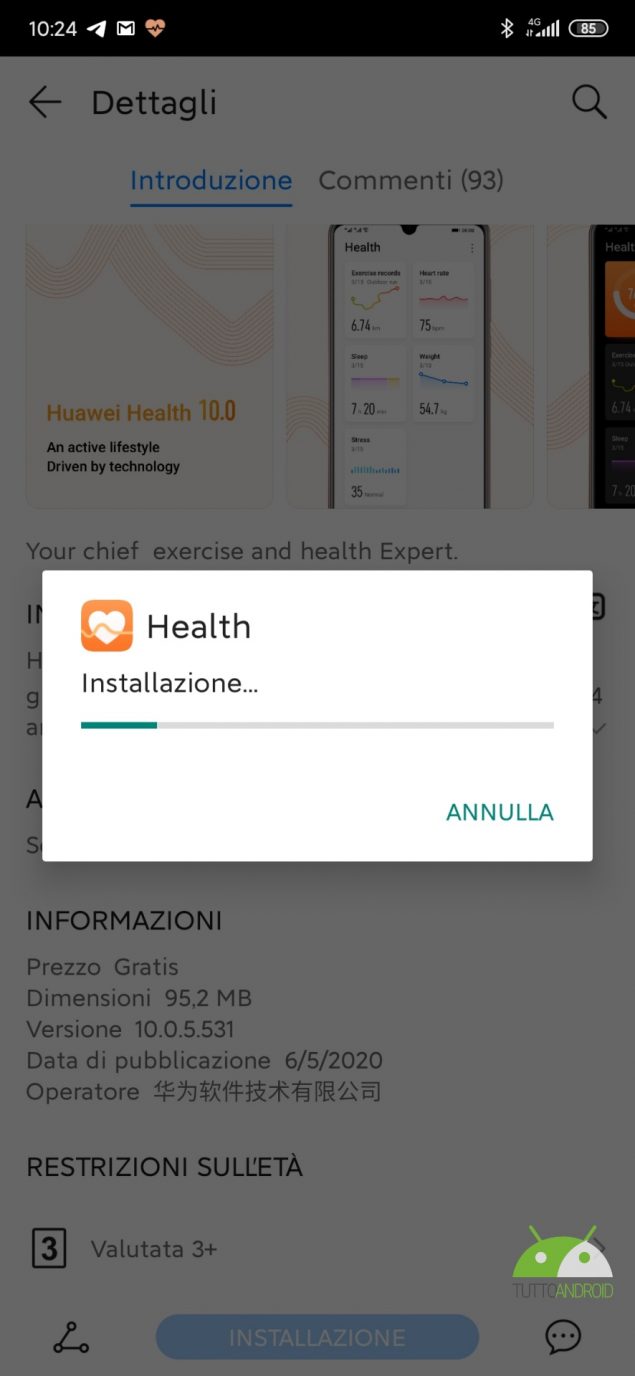Cancel the installation with ANNULLA
The image size is (635, 1376).
tap(499, 812)
